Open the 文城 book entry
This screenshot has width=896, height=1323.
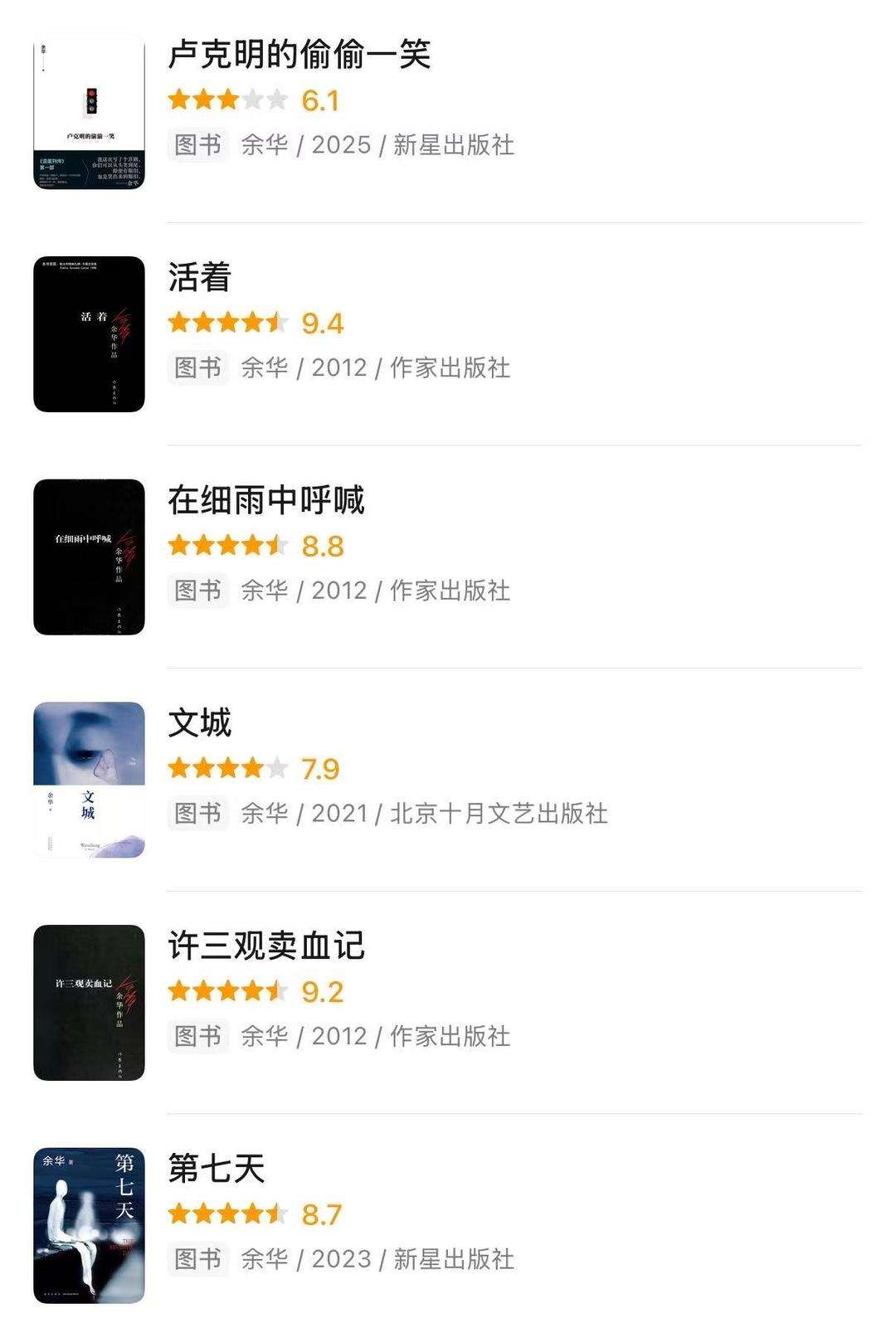click(x=199, y=723)
